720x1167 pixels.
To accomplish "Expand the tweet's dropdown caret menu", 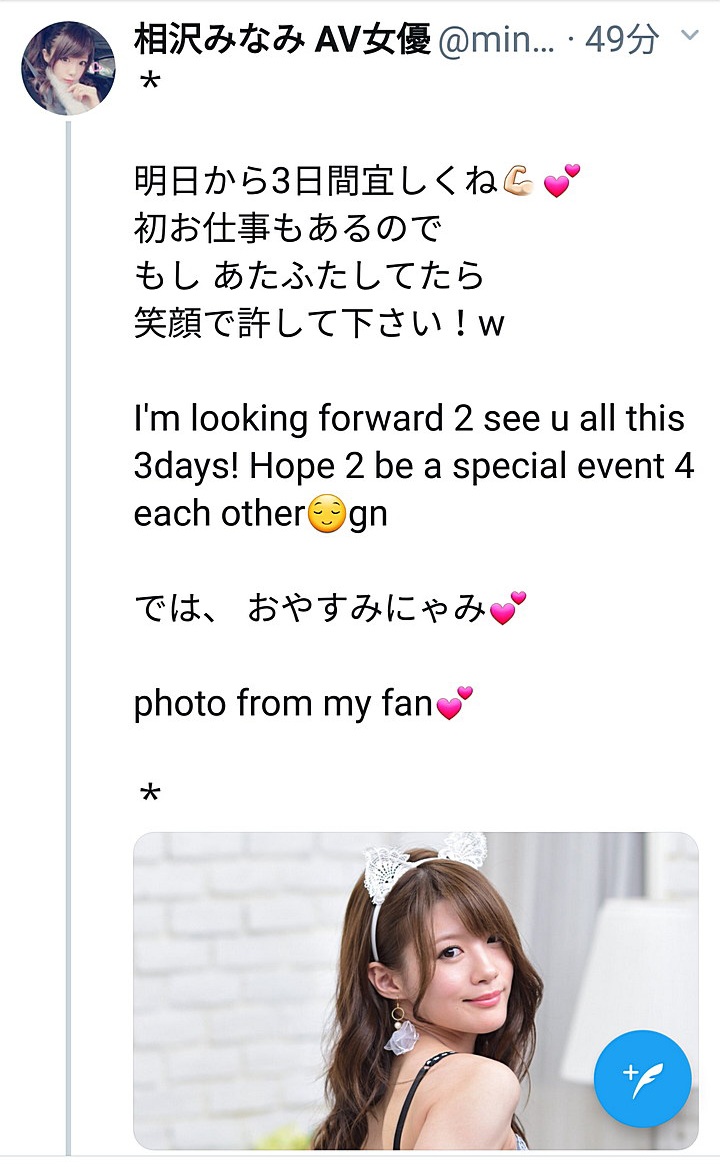I will click(690, 37).
